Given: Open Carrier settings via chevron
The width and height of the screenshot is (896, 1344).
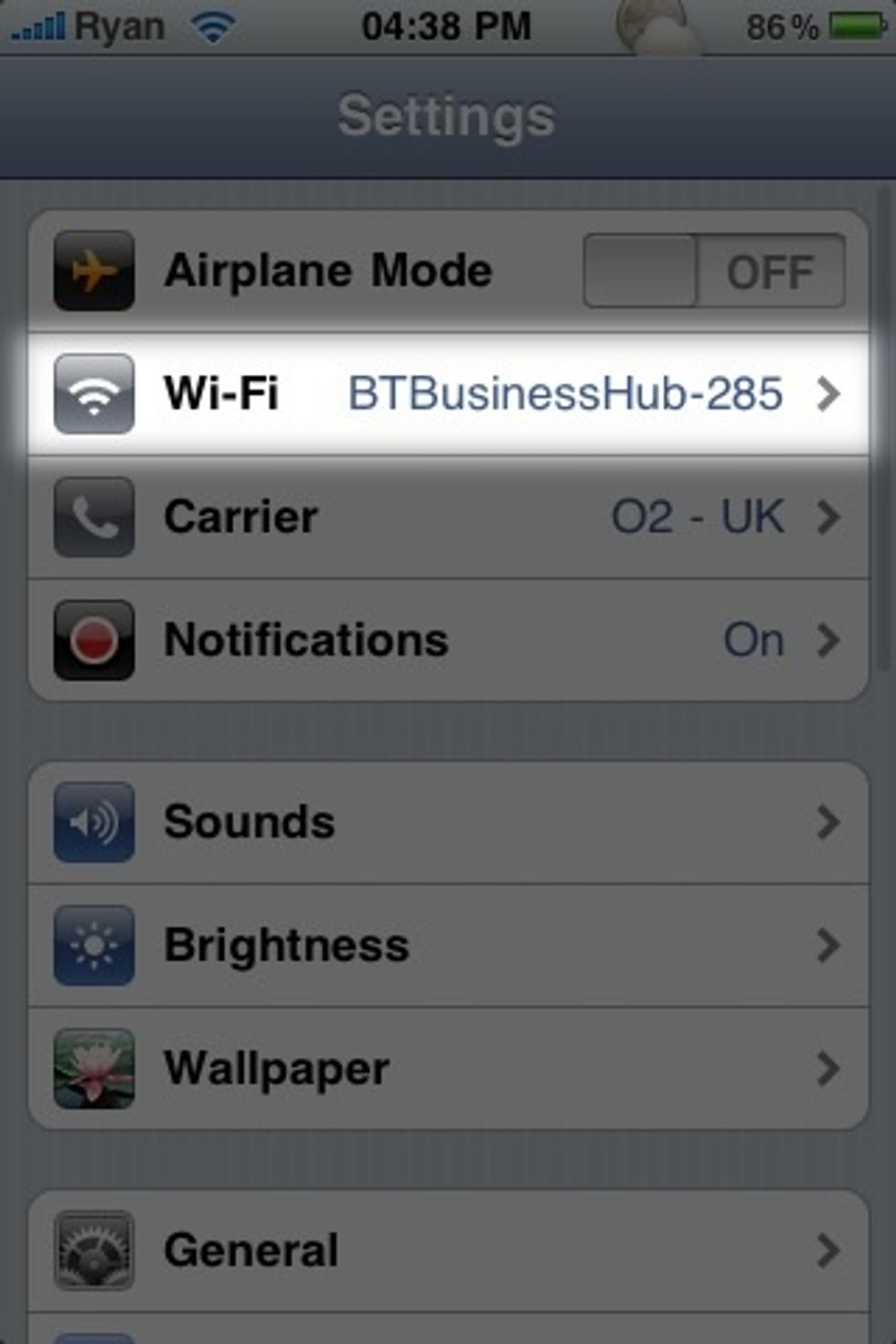Looking at the screenshot, I should click(830, 517).
